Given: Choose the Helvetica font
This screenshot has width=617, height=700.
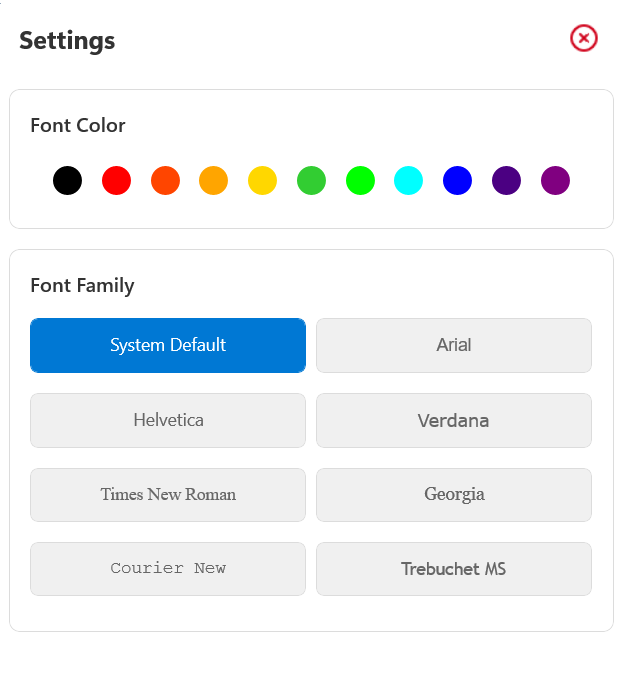Looking at the screenshot, I should pyautogui.click(x=168, y=420).
